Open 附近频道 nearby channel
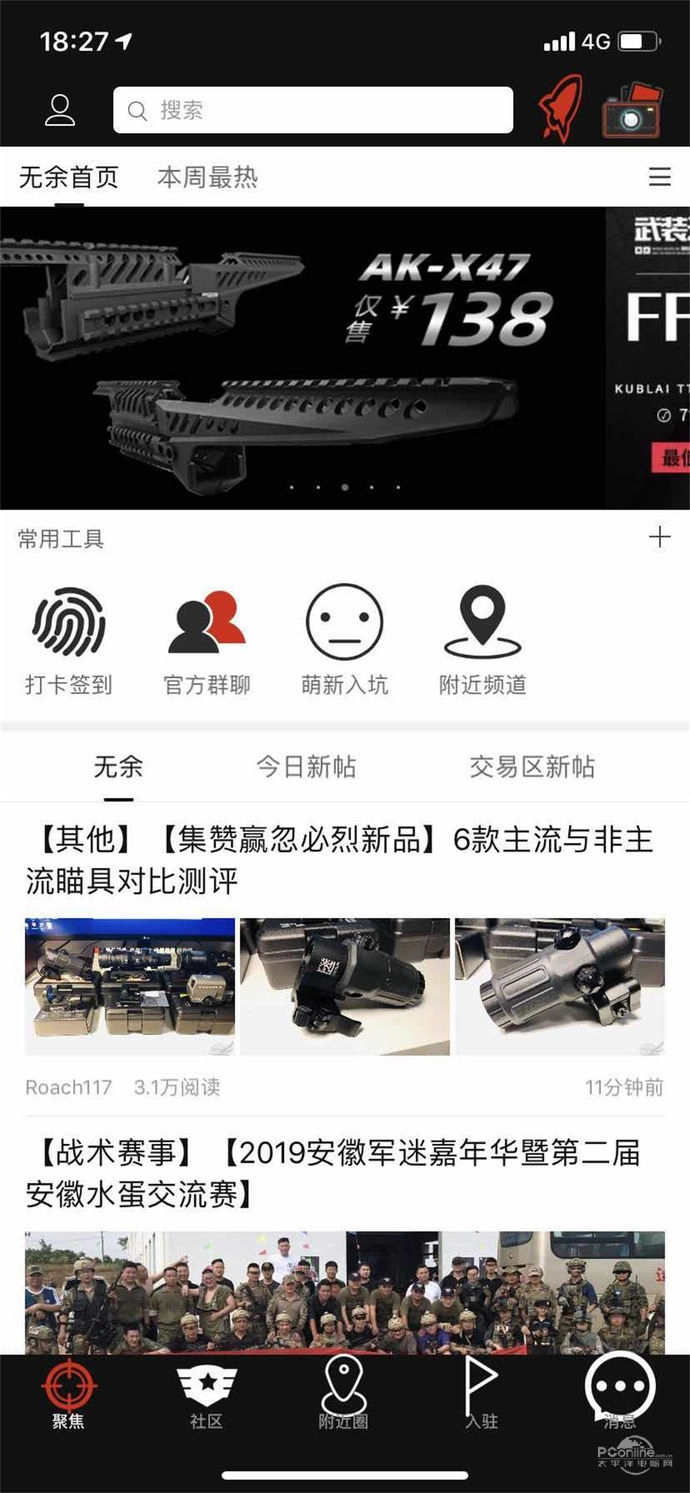The width and height of the screenshot is (690, 1493). pos(482,641)
